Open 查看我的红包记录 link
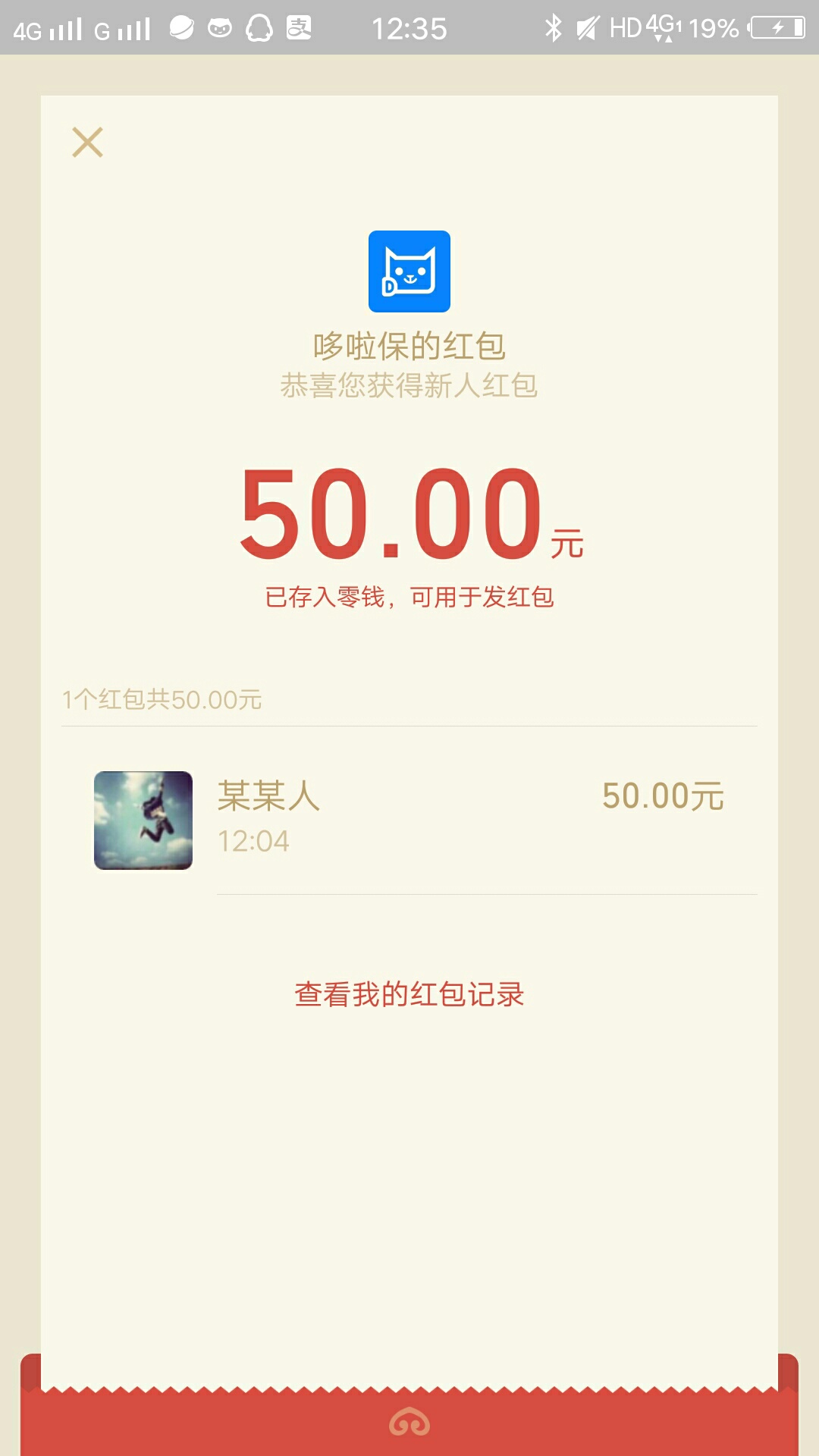Screen dimensions: 819x1456 click(409, 994)
